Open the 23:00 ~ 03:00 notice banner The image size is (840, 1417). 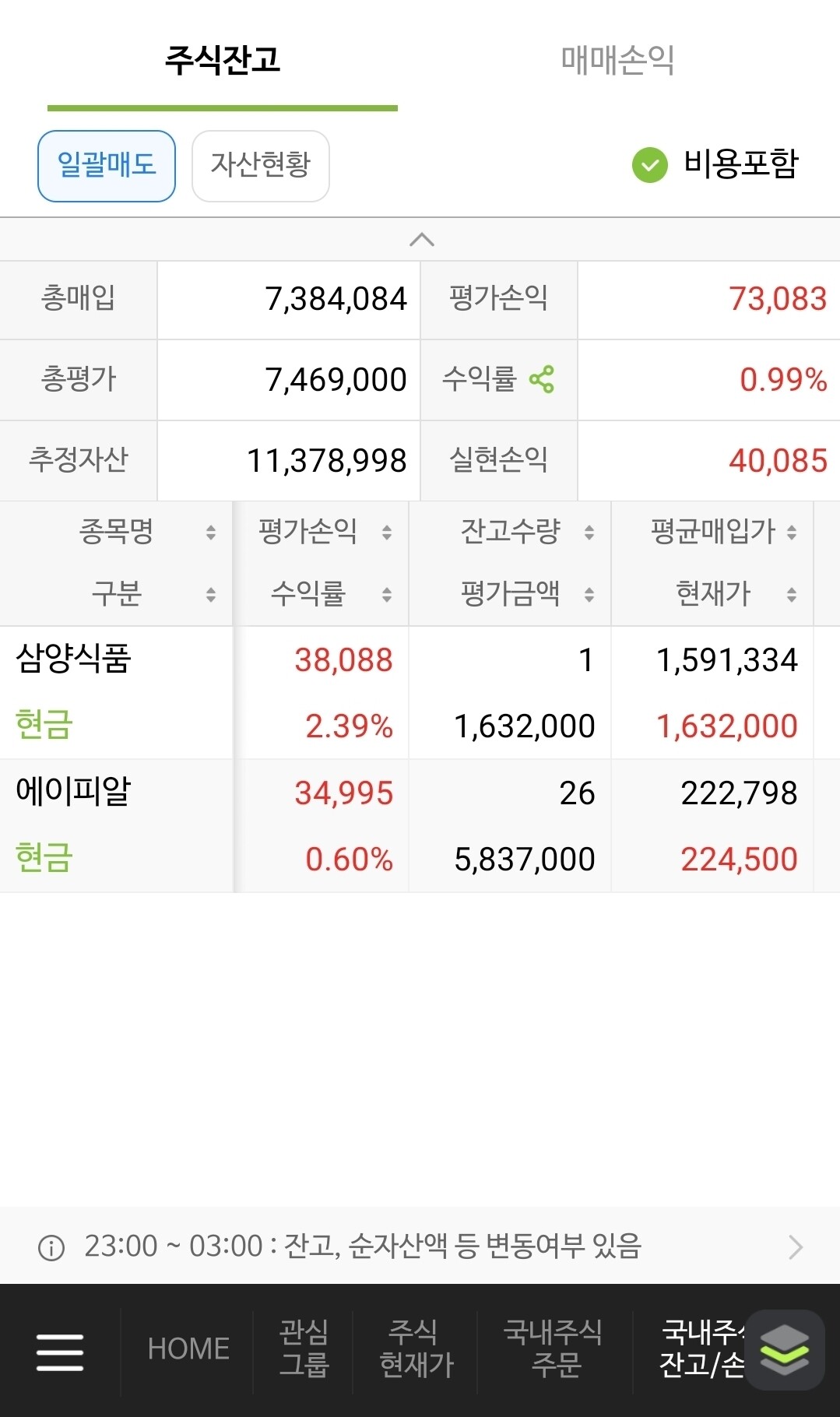[420, 1246]
